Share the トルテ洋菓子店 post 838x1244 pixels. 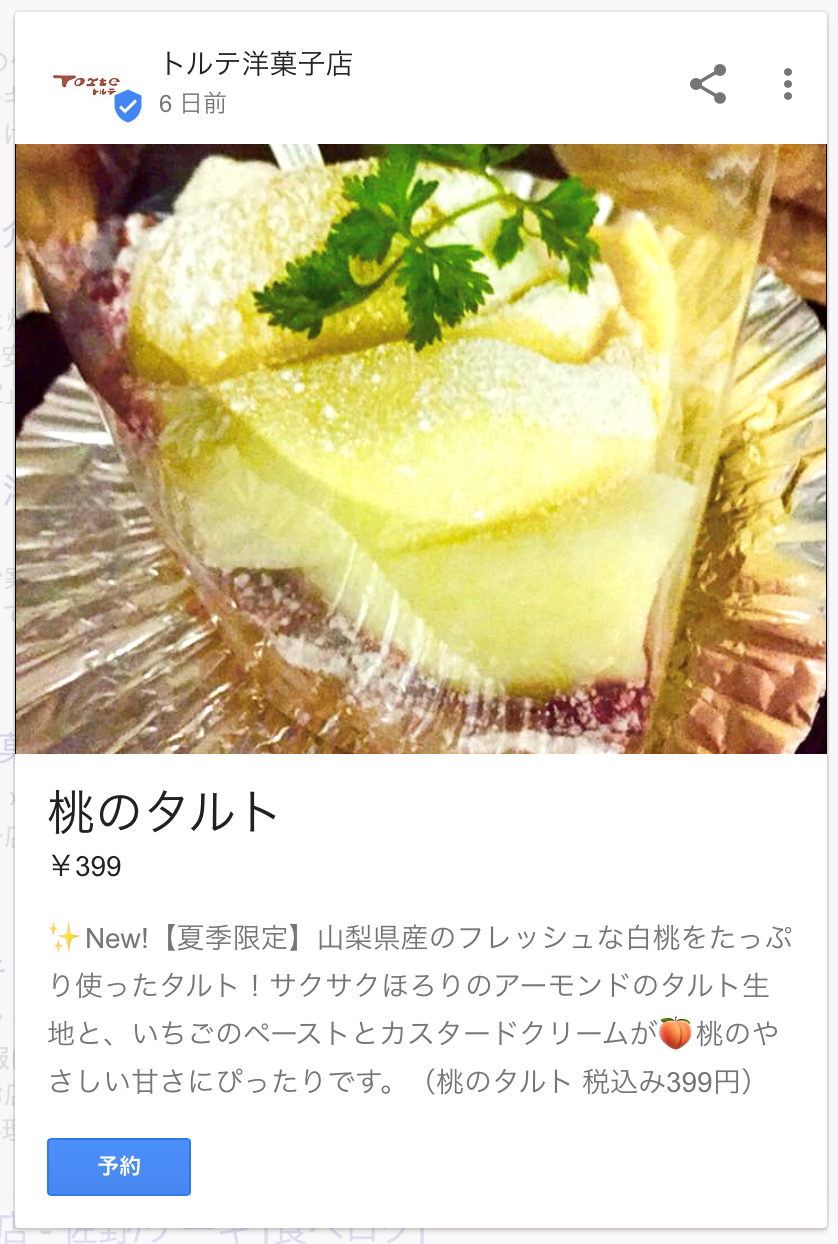click(x=708, y=84)
